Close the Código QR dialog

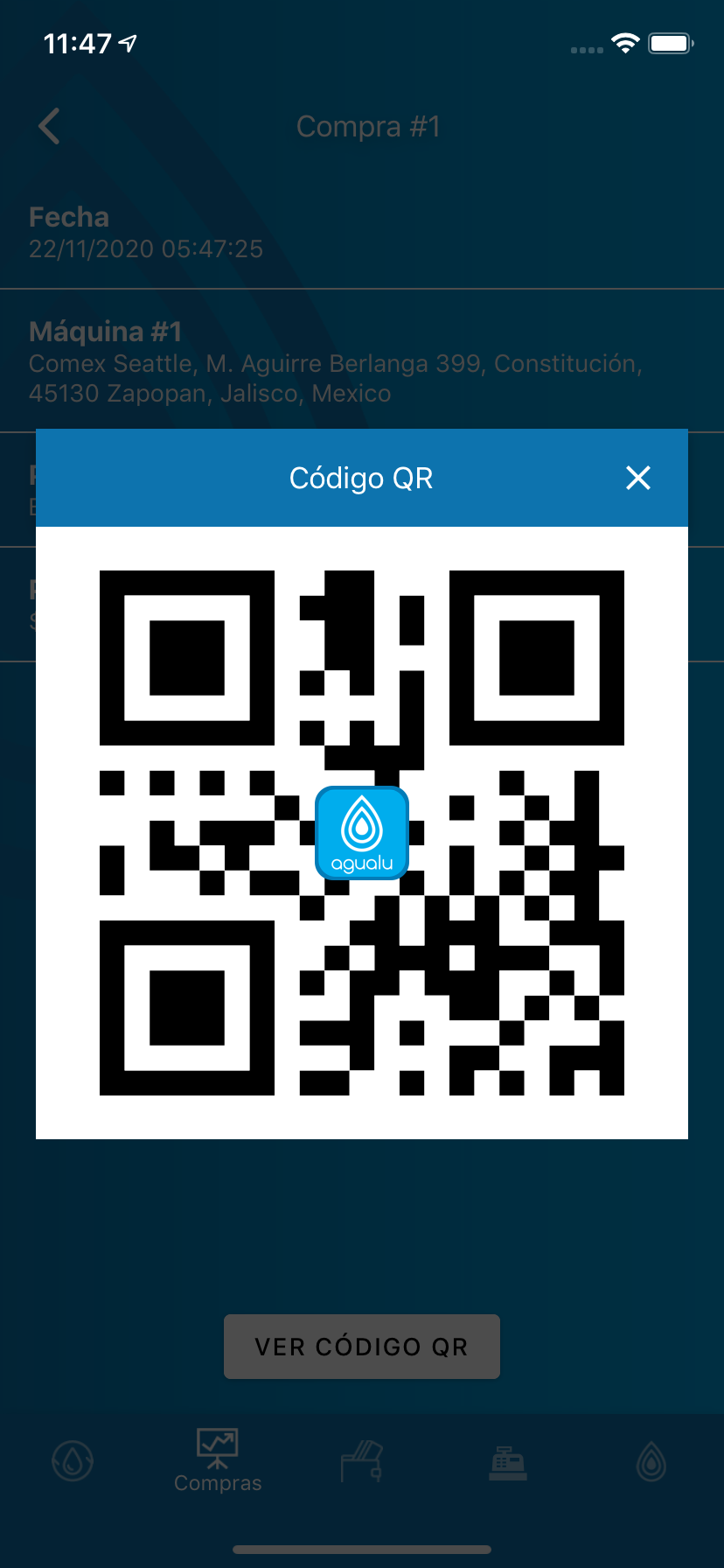(x=638, y=478)
